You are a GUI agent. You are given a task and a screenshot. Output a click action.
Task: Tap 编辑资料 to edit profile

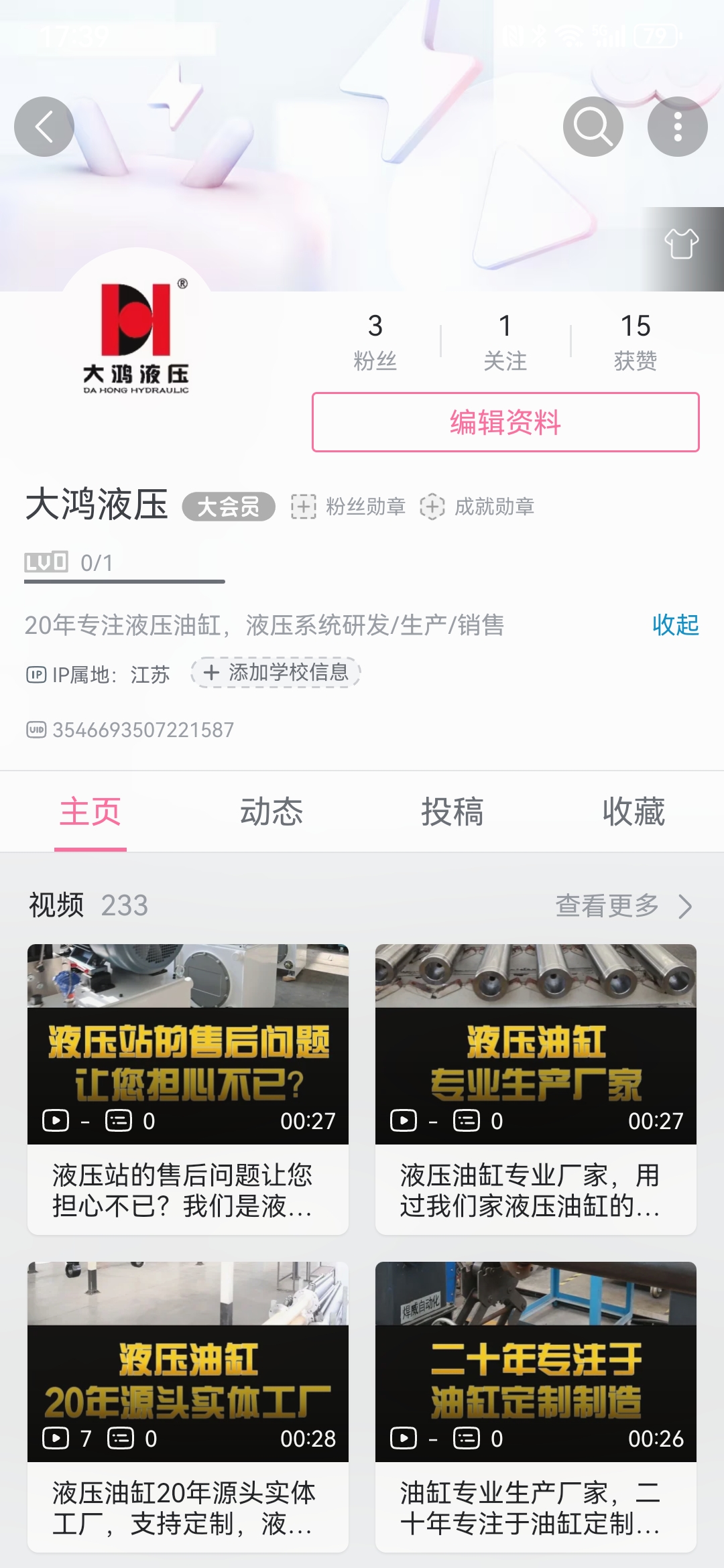(505, 422)
